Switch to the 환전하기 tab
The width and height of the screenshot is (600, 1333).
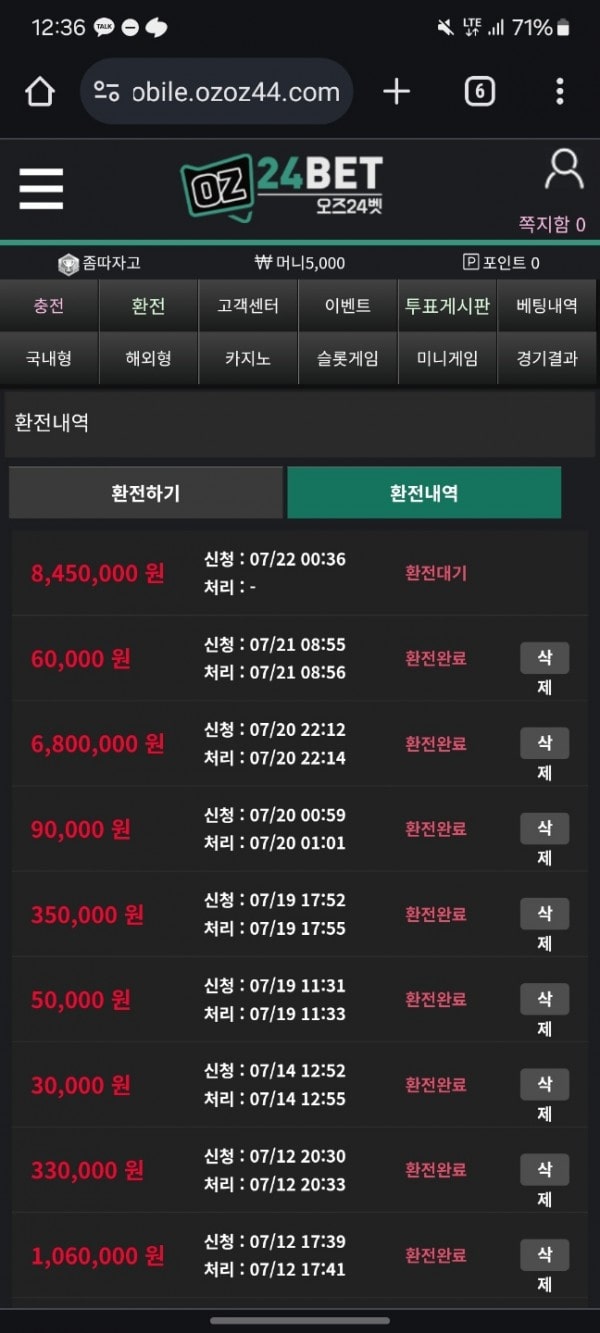coord(146,492)
